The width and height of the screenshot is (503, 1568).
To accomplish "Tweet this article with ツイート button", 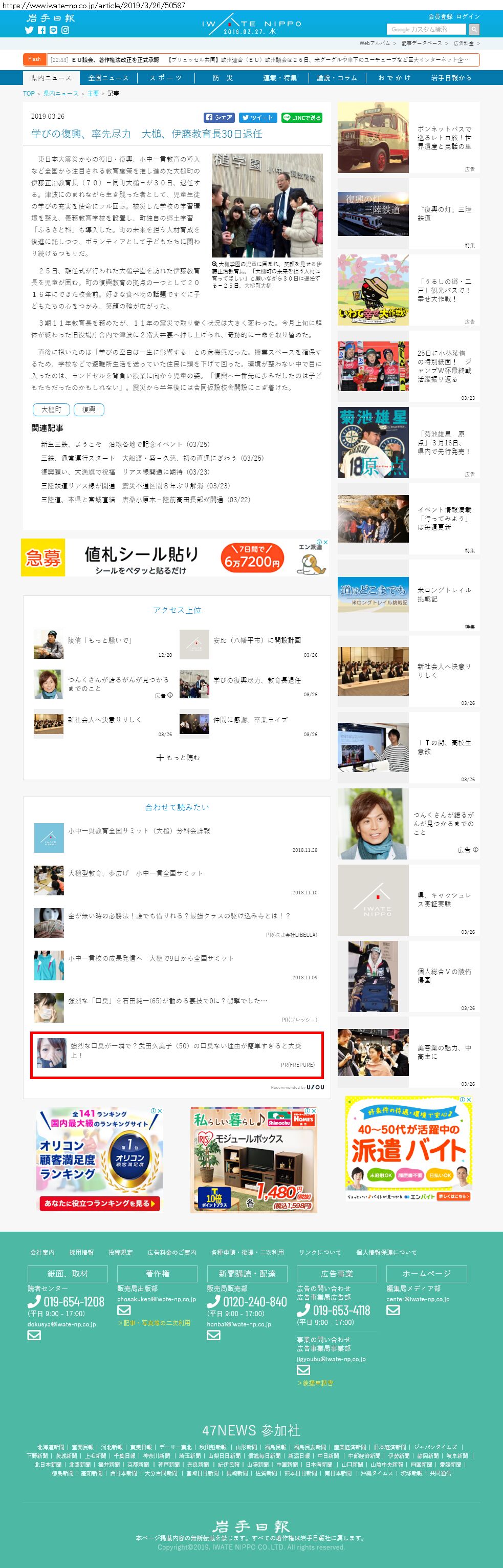I will pyautogui.click(x=257, y=117).
